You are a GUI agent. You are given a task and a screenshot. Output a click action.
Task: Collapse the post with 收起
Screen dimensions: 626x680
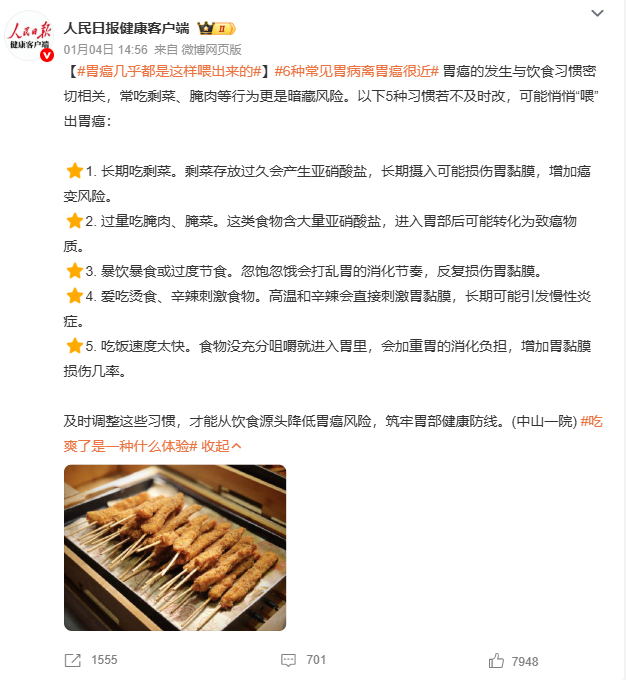pyautogui.click(x=222, y=445)
